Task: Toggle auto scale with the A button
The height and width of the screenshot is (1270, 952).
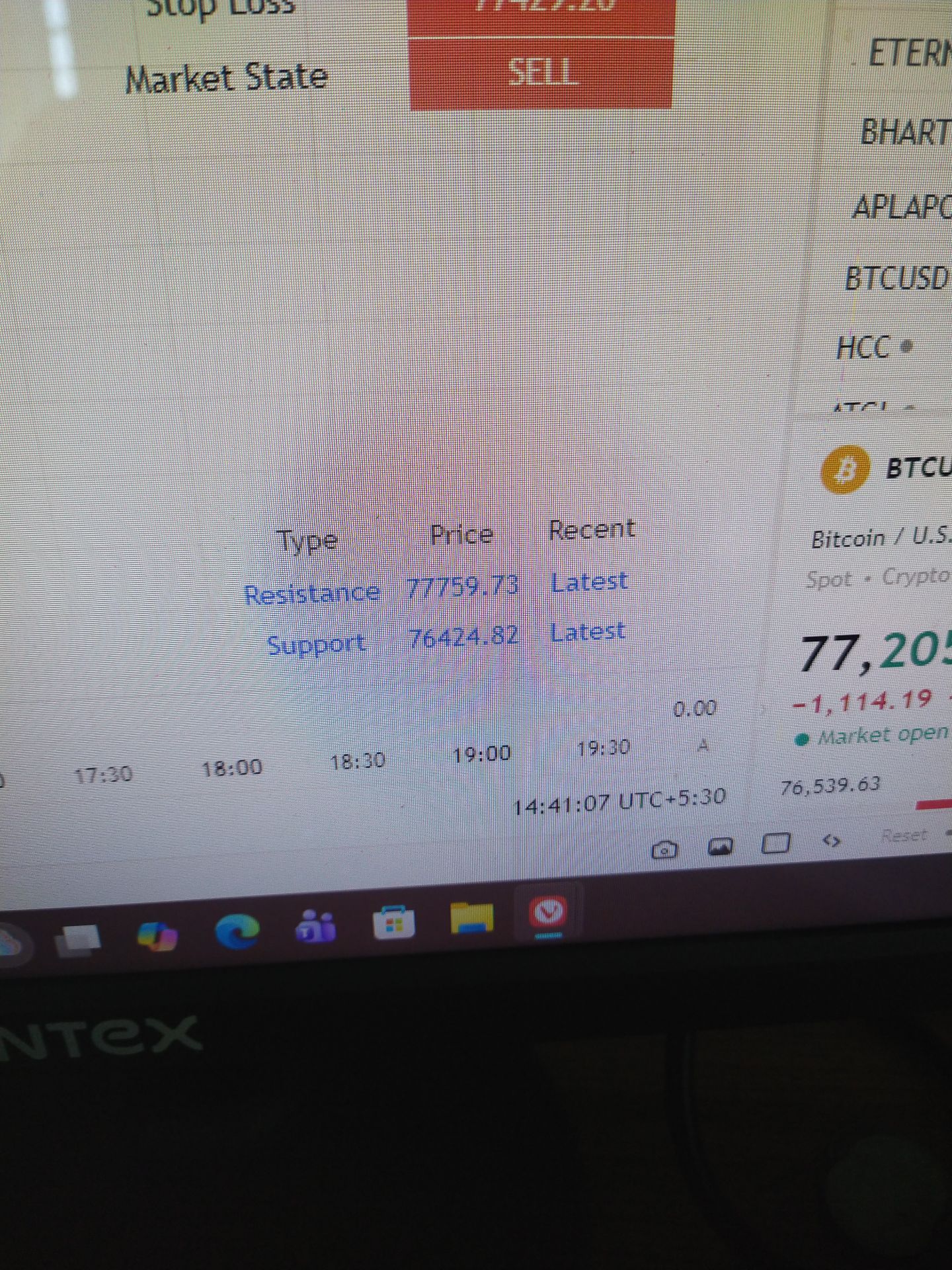Action: [703, 746]
